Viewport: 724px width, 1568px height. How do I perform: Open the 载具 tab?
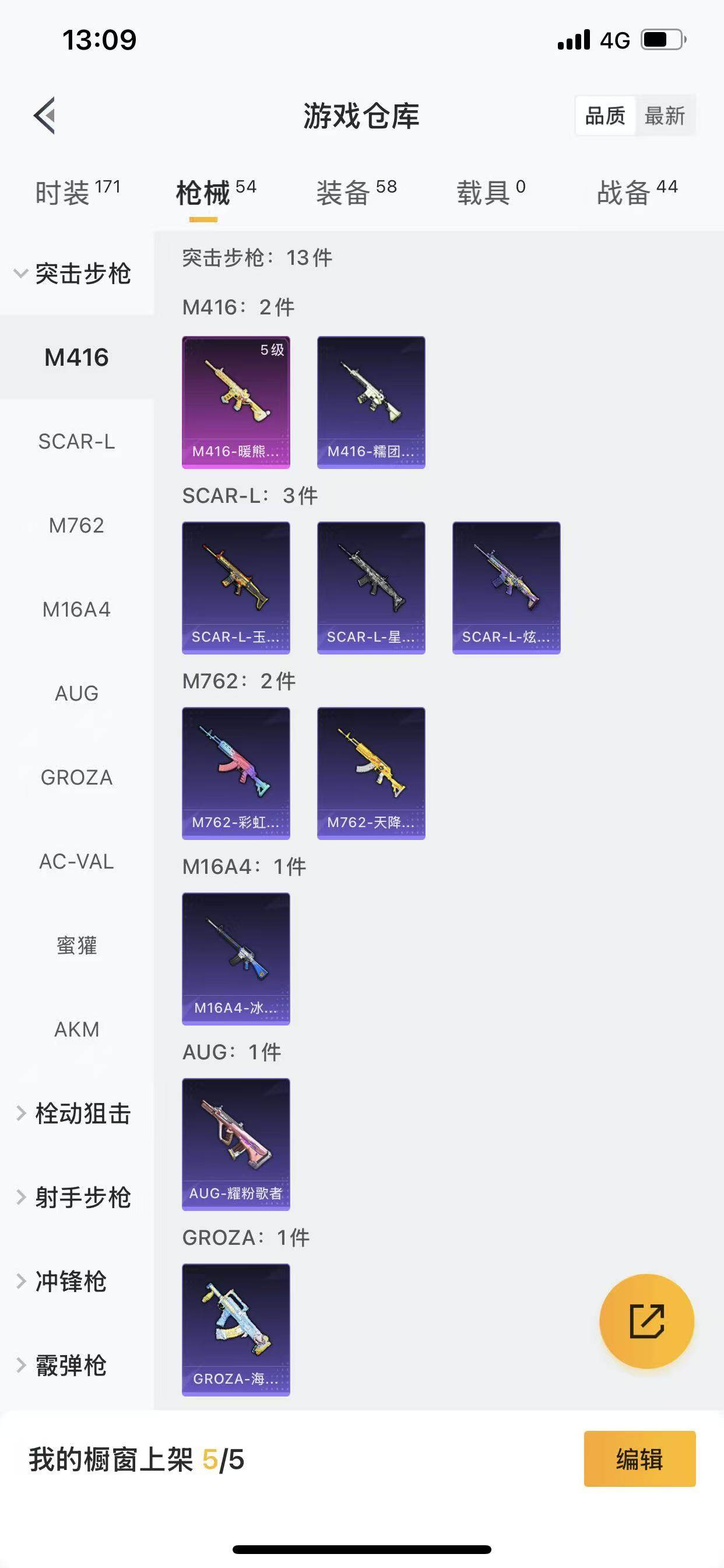coord(490,192)
